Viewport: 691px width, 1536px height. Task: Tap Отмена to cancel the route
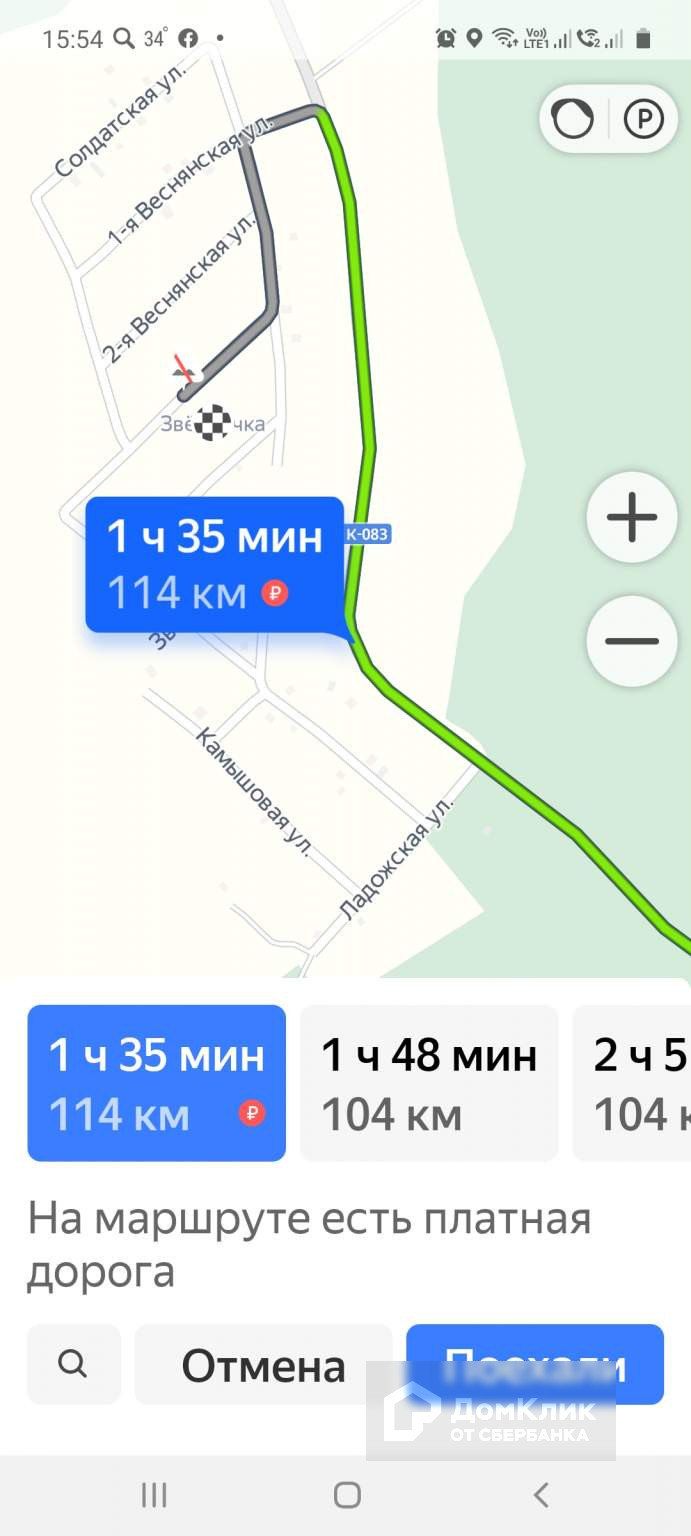coord(263,1365)
